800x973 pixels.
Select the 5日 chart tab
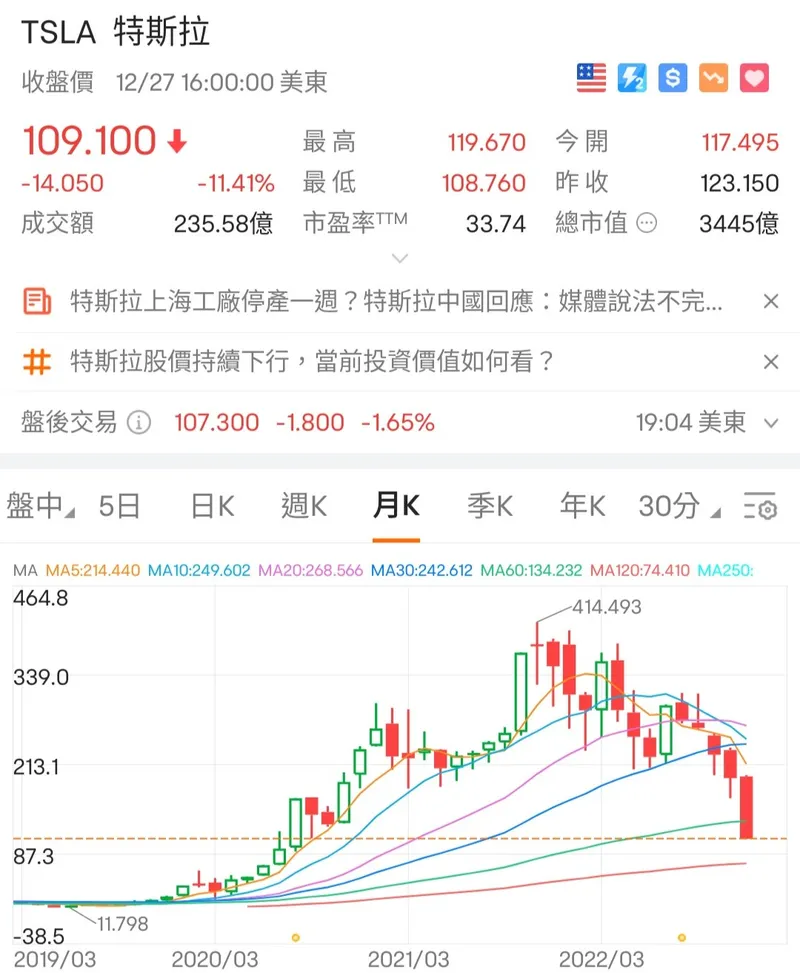[119, 507]
